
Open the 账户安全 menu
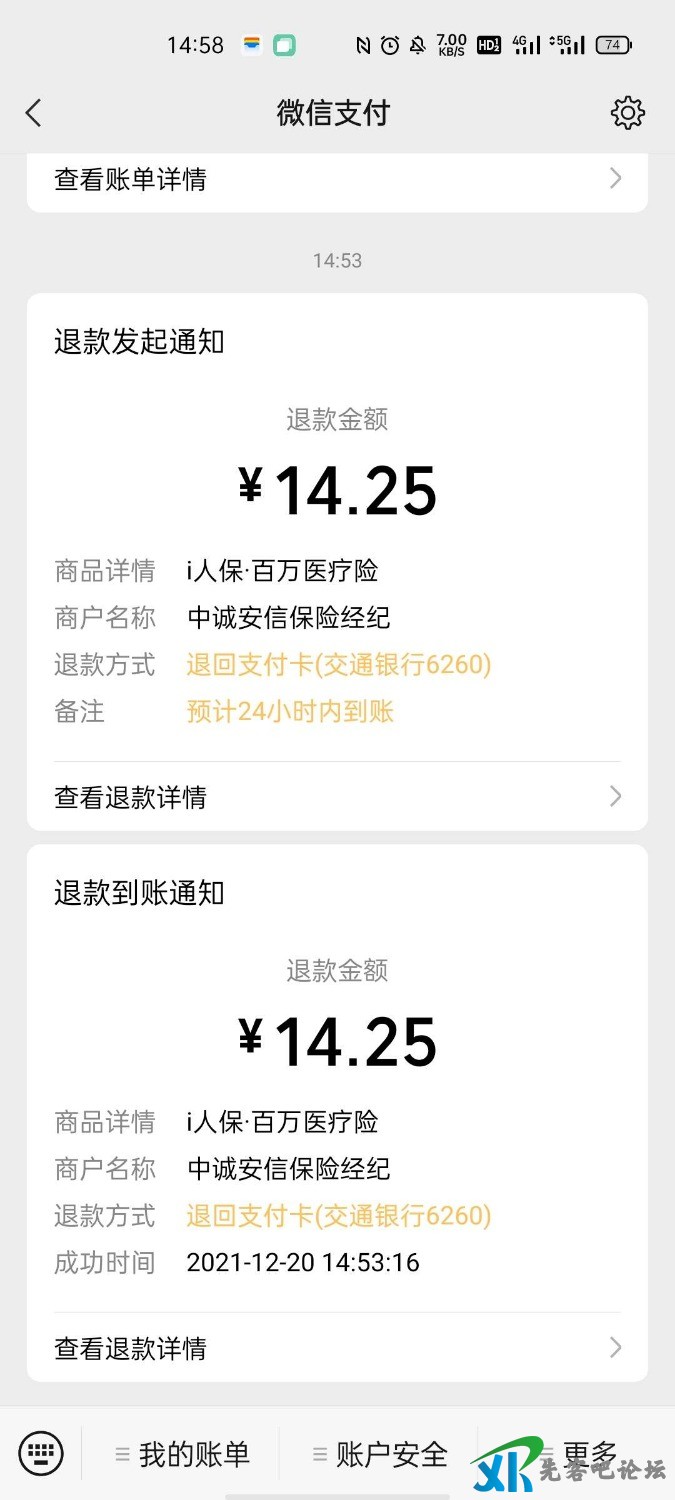[x=380, y=1454]
